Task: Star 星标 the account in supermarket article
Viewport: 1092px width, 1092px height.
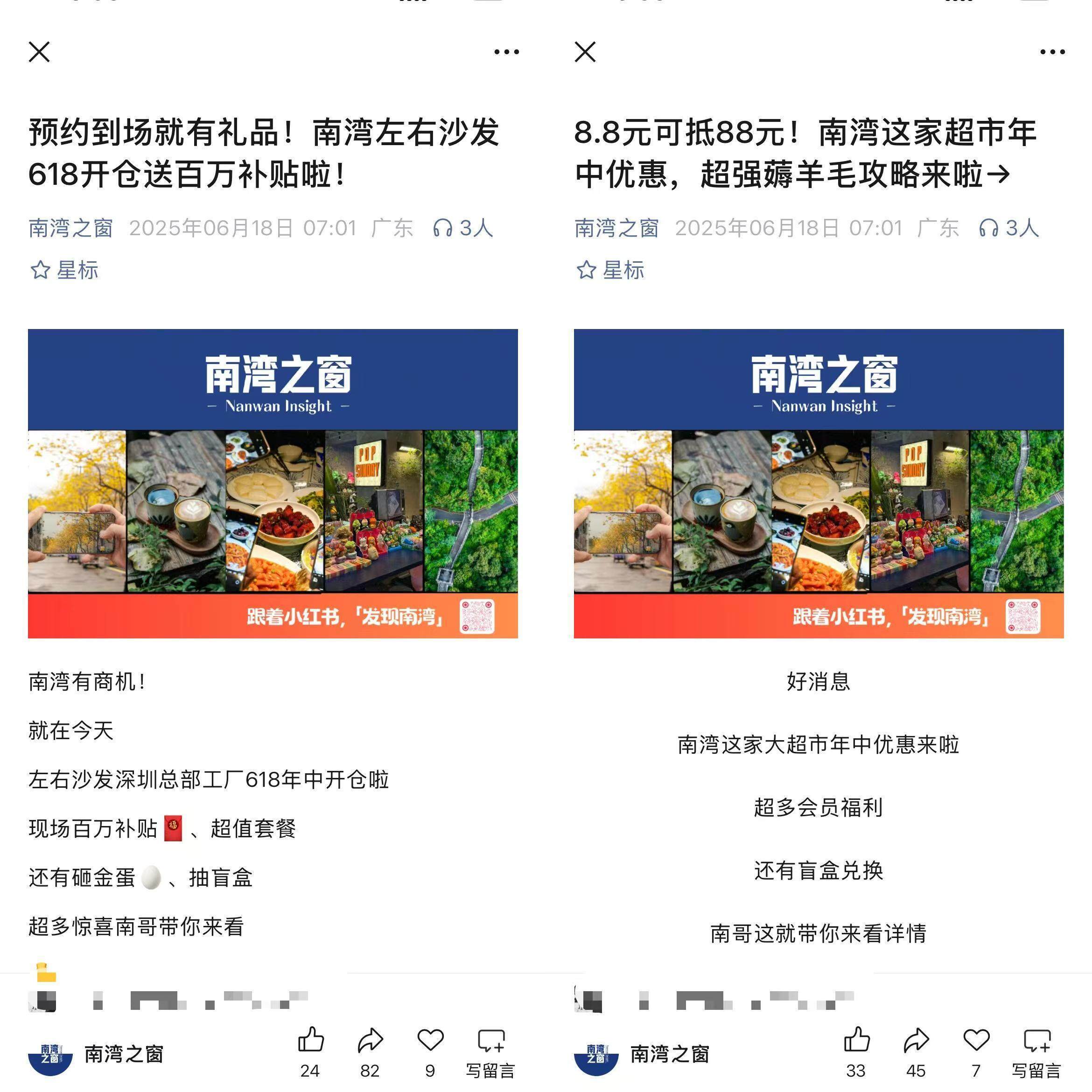Action: point(610,270)
